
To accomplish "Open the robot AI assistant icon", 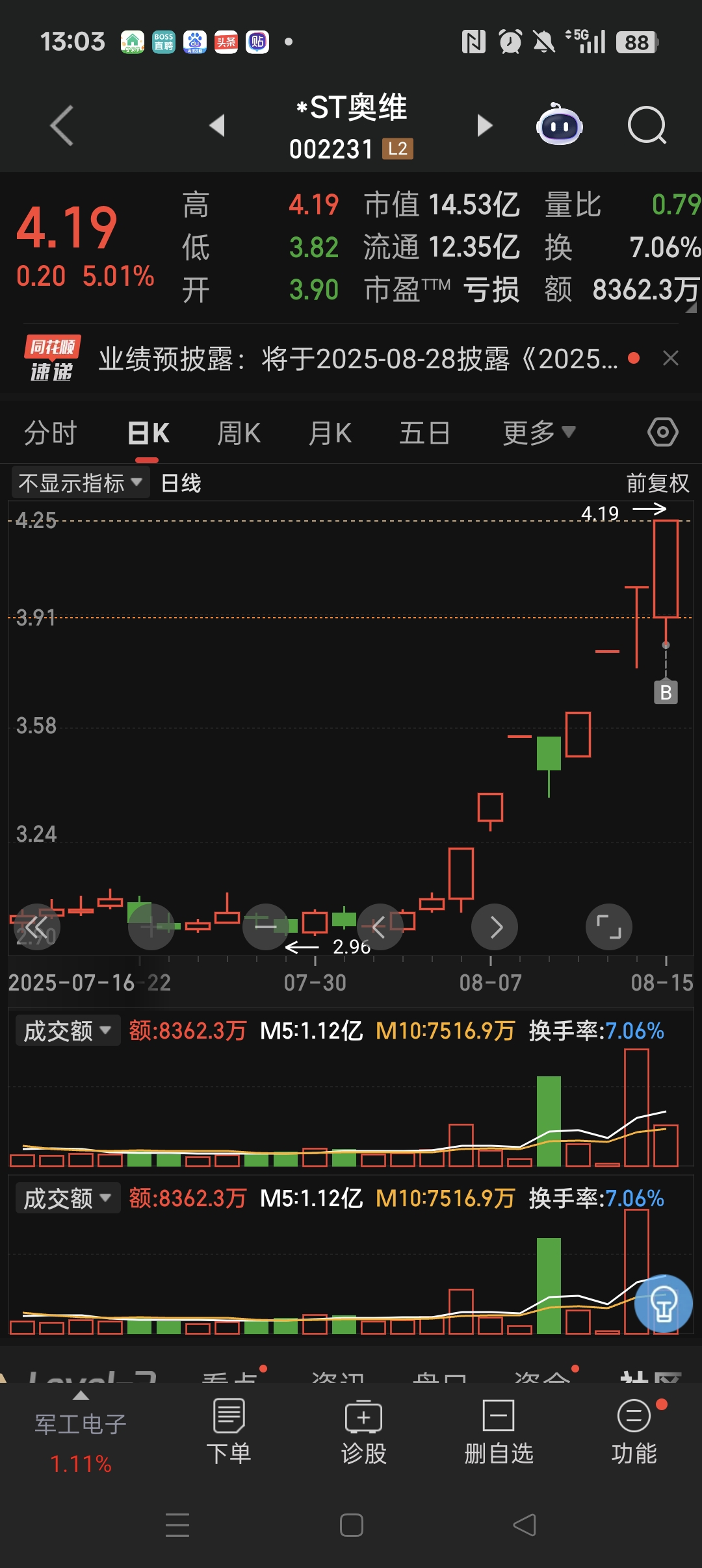I will pos(559,125).
